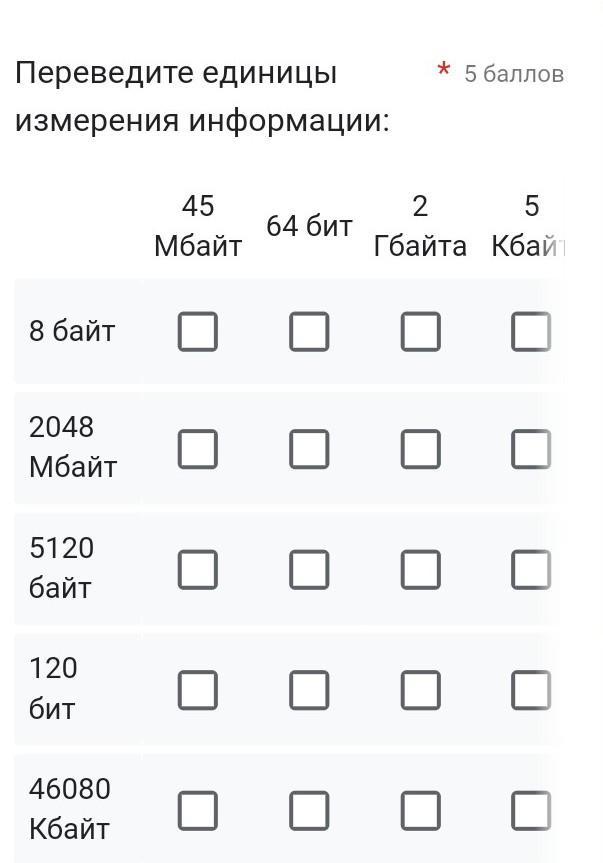603x863 pixels.
Task: Match 46080 Кбайт with 5 Кбайт
Action: 531,810
